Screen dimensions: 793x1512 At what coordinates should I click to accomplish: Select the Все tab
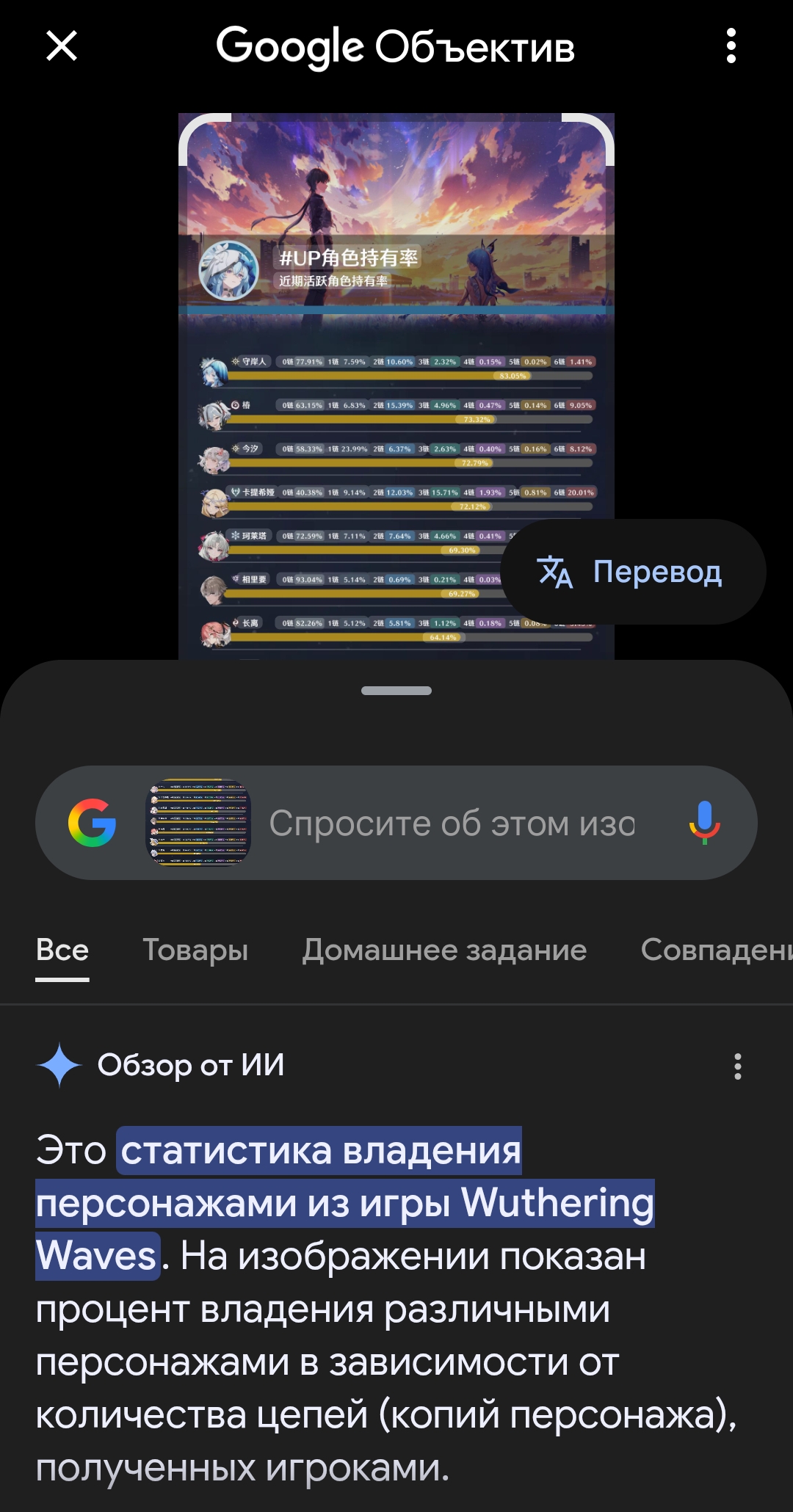(62, 950)
